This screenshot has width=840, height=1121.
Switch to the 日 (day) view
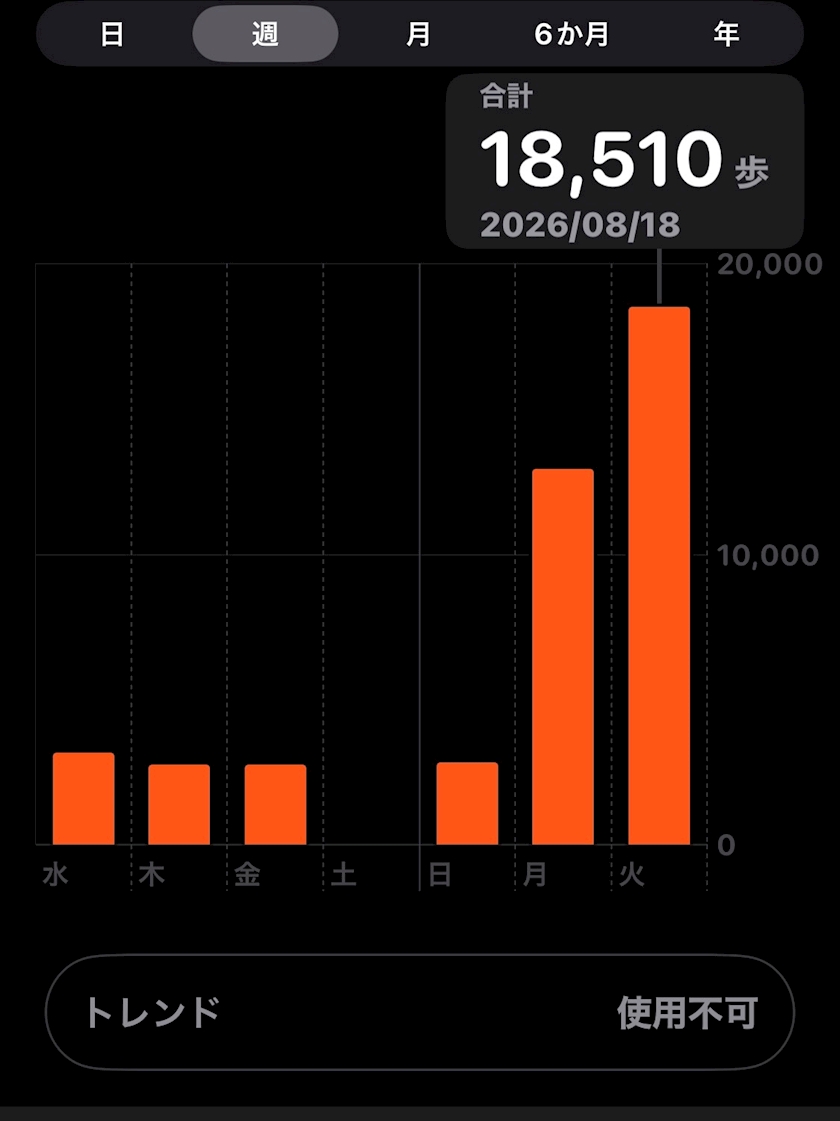(112, 34)
